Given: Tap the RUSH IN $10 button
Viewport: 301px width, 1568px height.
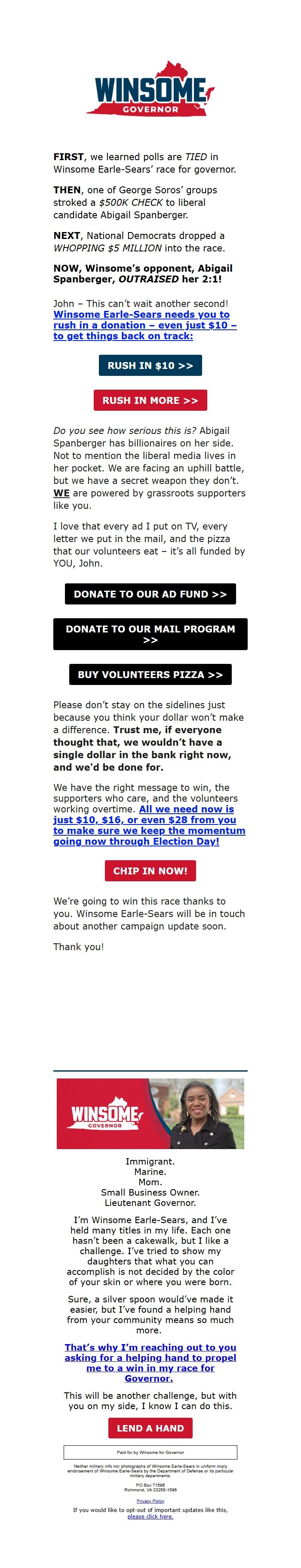Looking at the screenshot, I should click(x=150, y=365).
